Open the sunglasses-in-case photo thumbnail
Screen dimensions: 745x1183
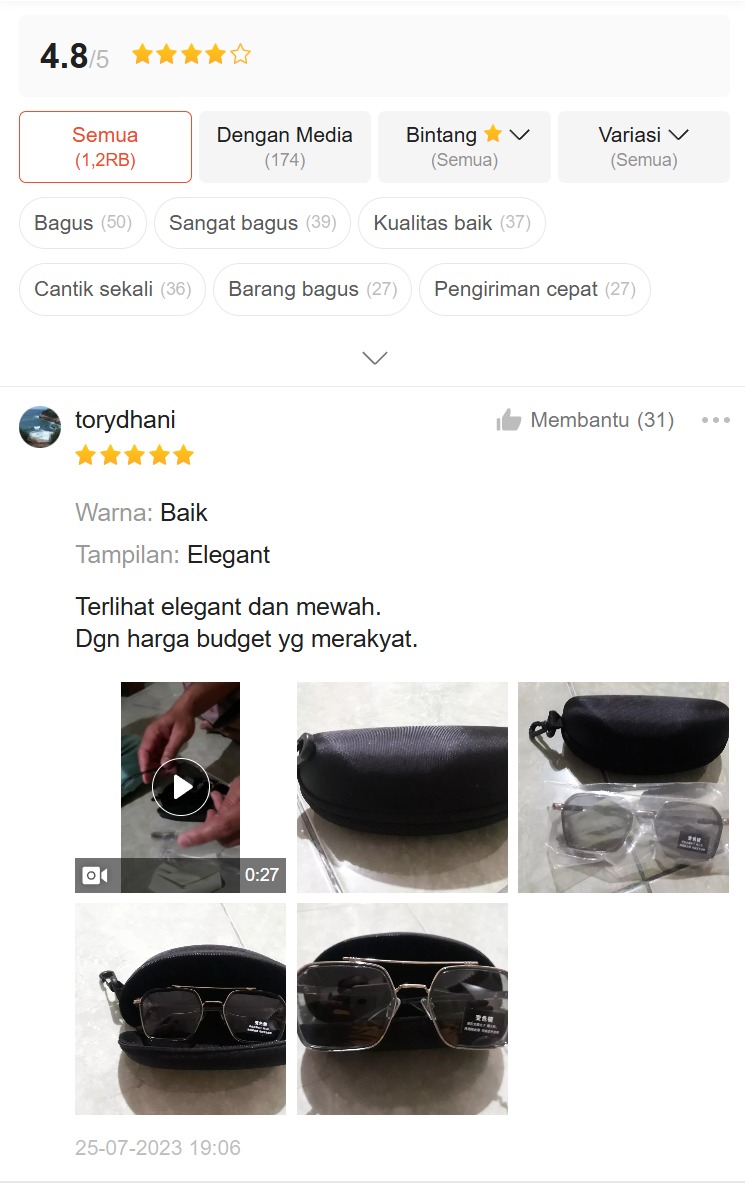click(180, 1010)
